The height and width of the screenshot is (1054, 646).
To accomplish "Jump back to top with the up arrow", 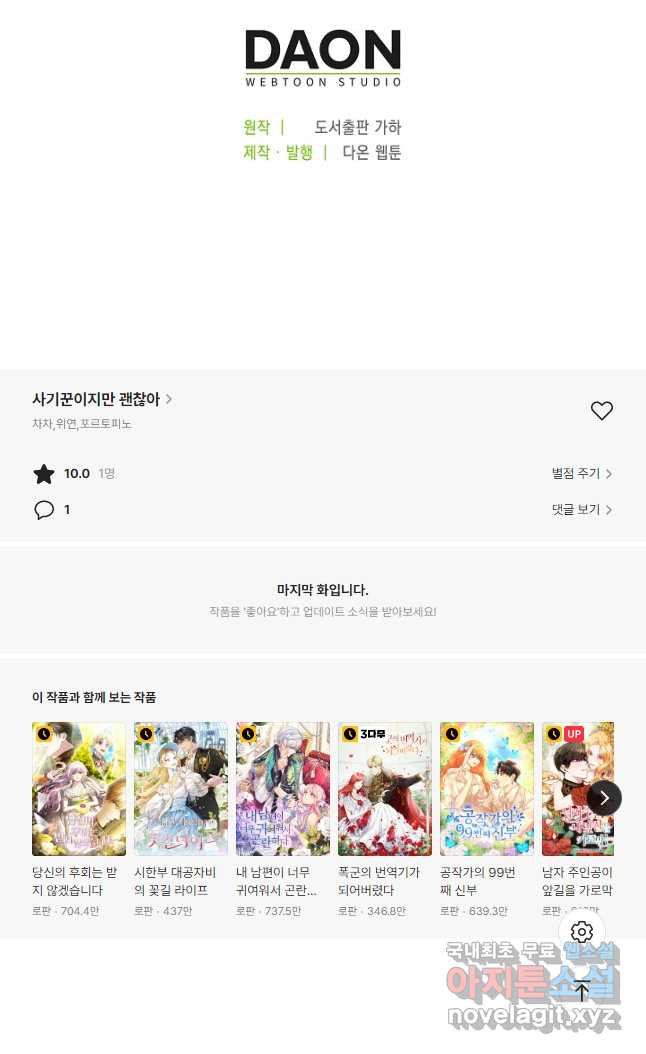I will point(582,990).
